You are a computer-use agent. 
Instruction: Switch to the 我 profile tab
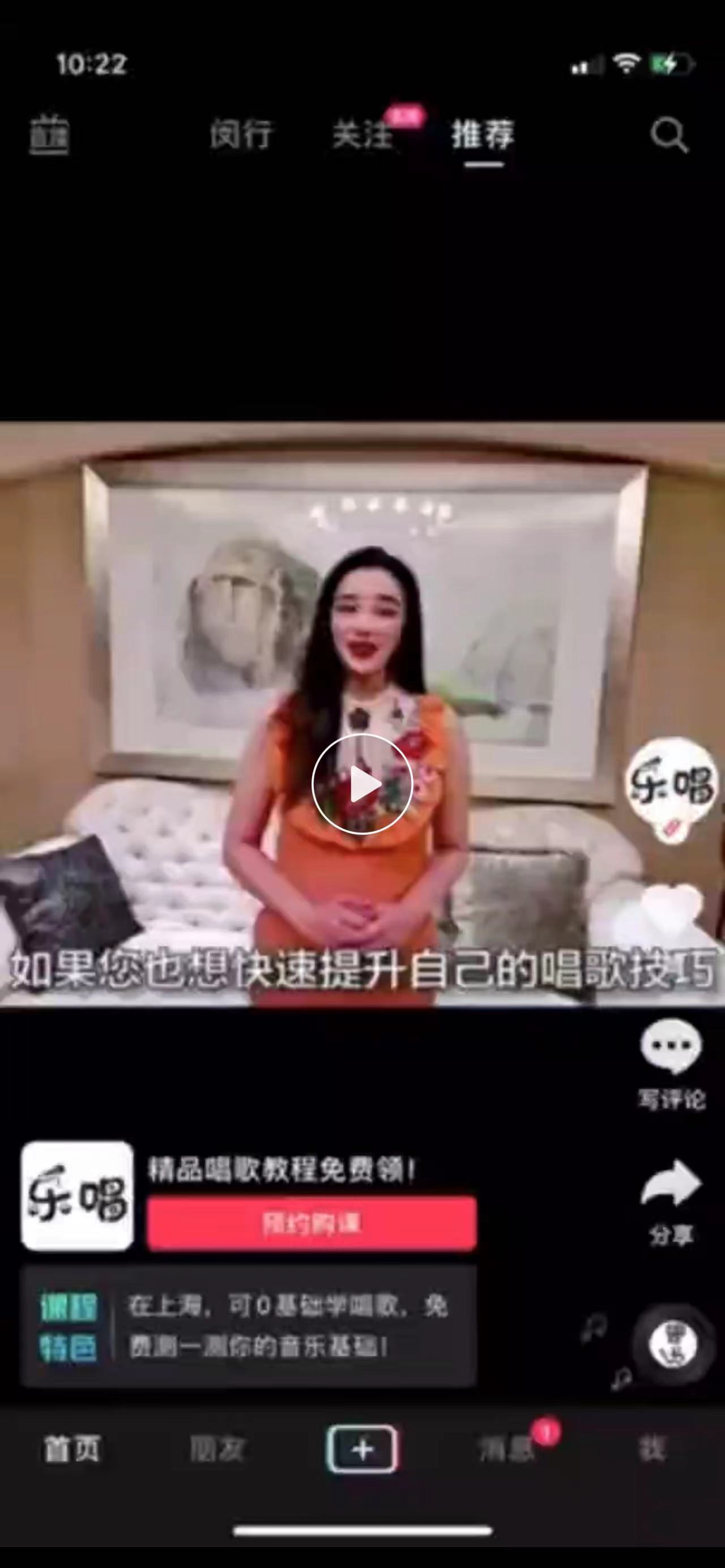point(651,1450)
